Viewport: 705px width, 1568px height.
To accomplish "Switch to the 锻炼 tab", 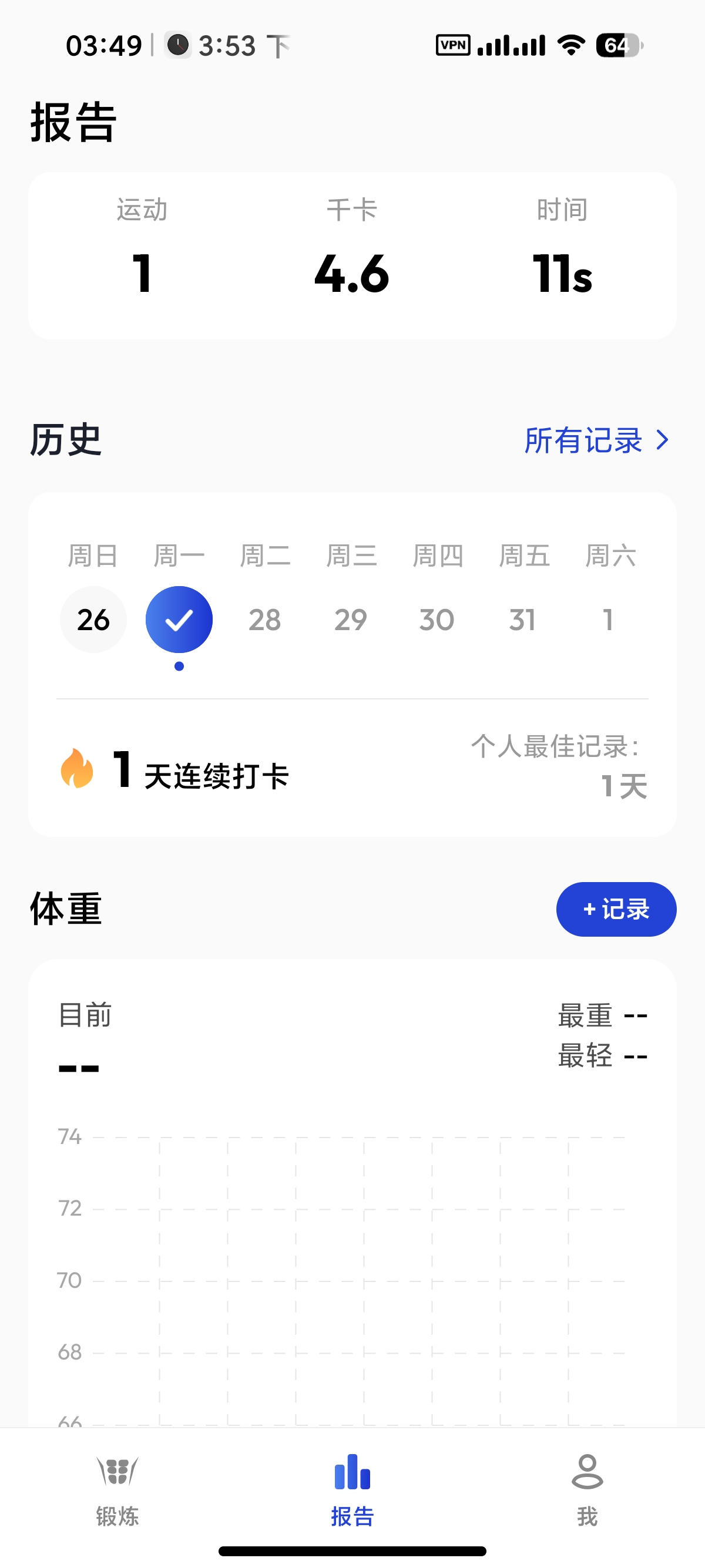I will point(117,1490).
